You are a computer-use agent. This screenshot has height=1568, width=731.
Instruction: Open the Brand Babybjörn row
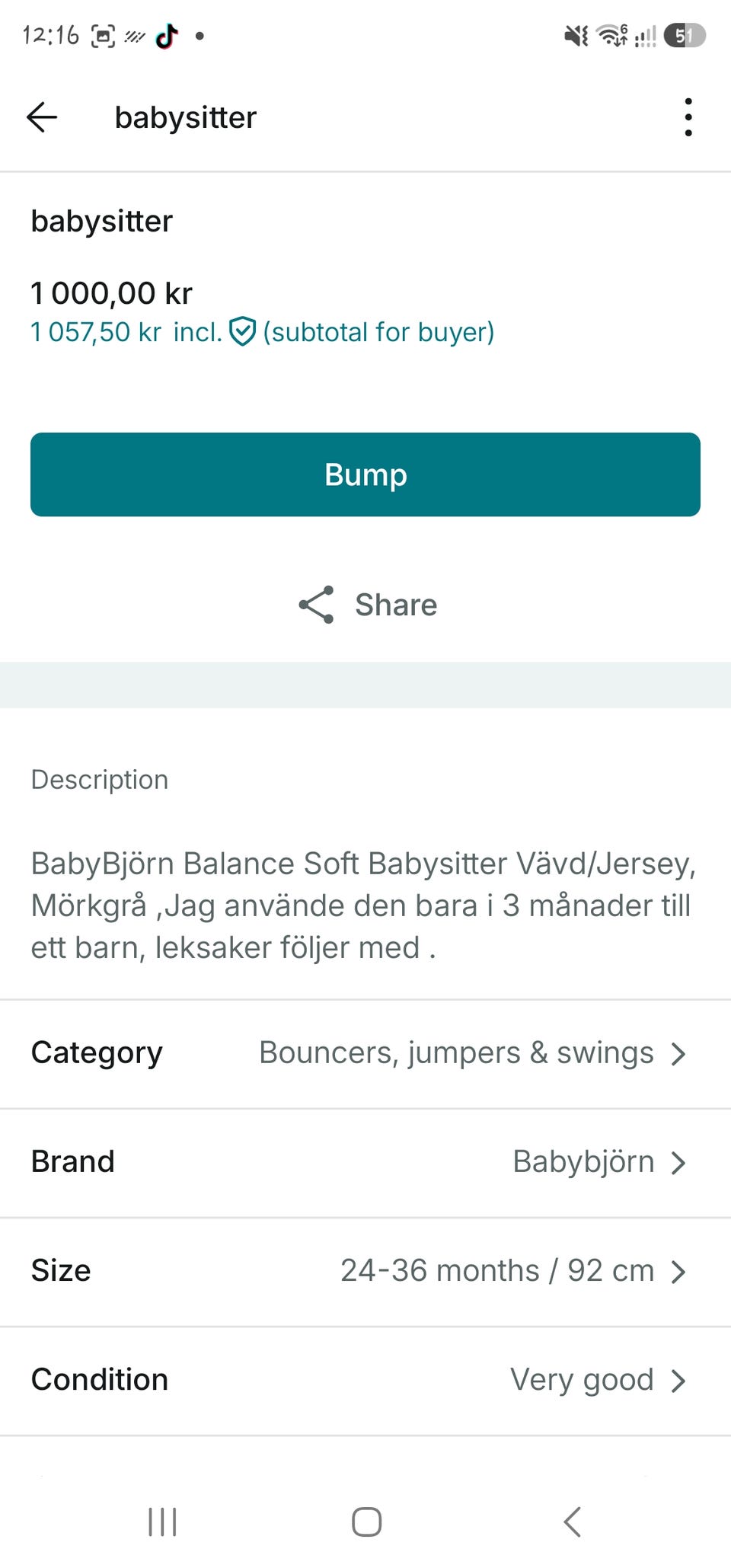pyautogui.click(x=365, y=1162)
